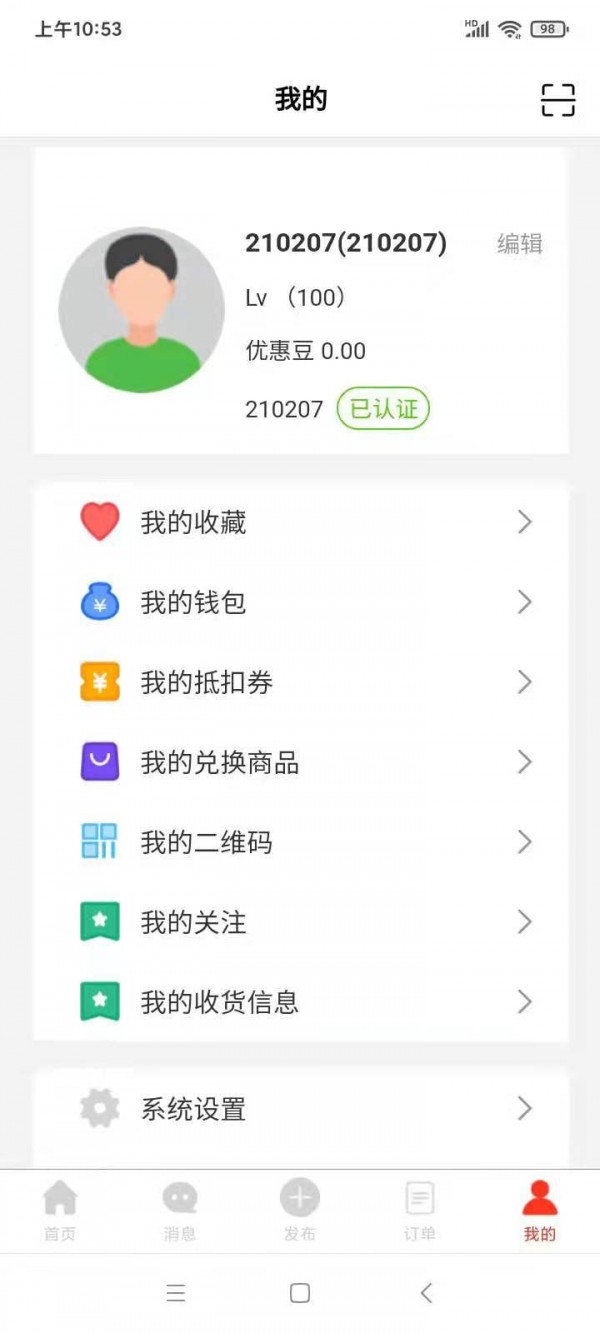Switch to the 订单 orders tab

pos(420,1210)
